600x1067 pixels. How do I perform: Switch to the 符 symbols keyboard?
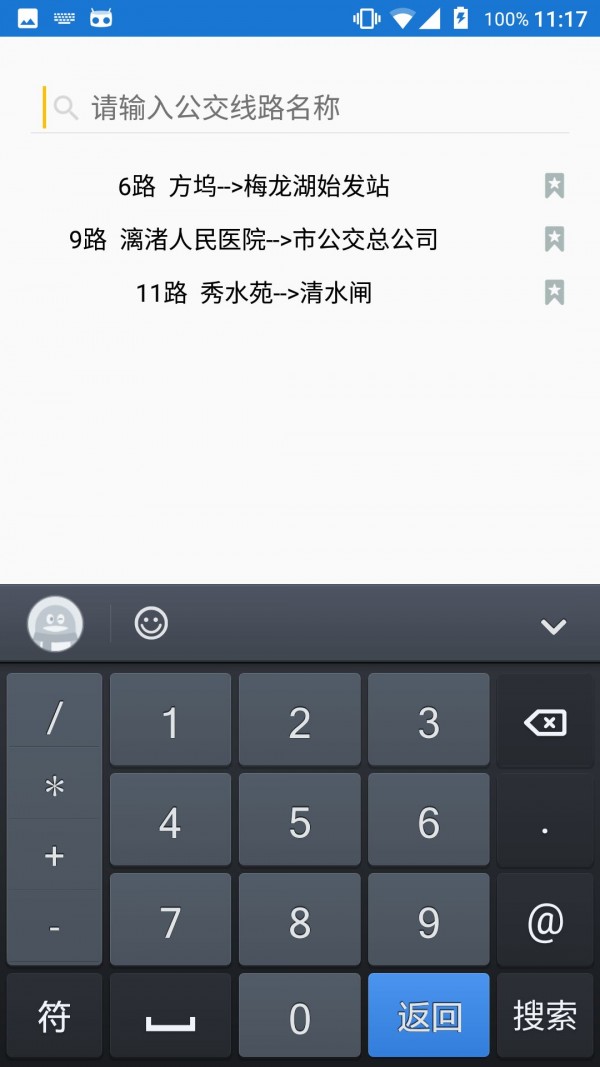click(x=54, y=1016)
